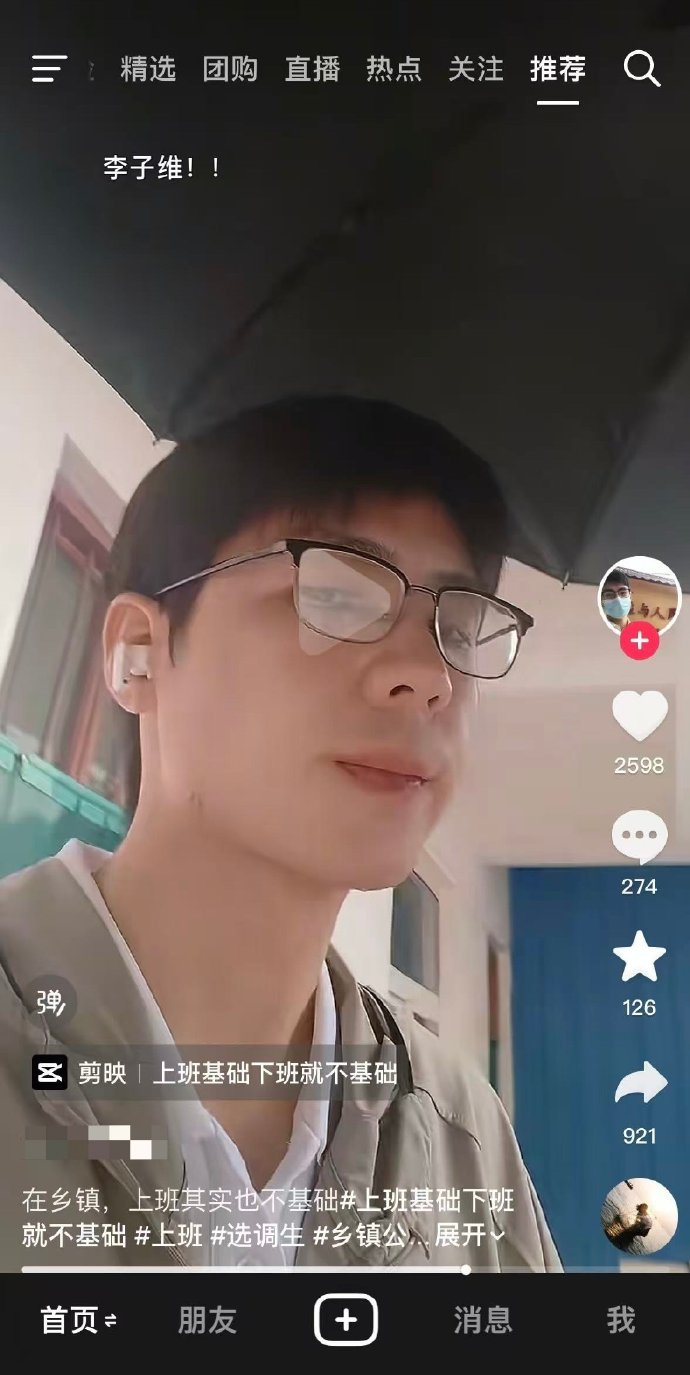The image size is (690, 1375).
Task: Toggle the 弹 danmaku button
Action: point(51,1001)
